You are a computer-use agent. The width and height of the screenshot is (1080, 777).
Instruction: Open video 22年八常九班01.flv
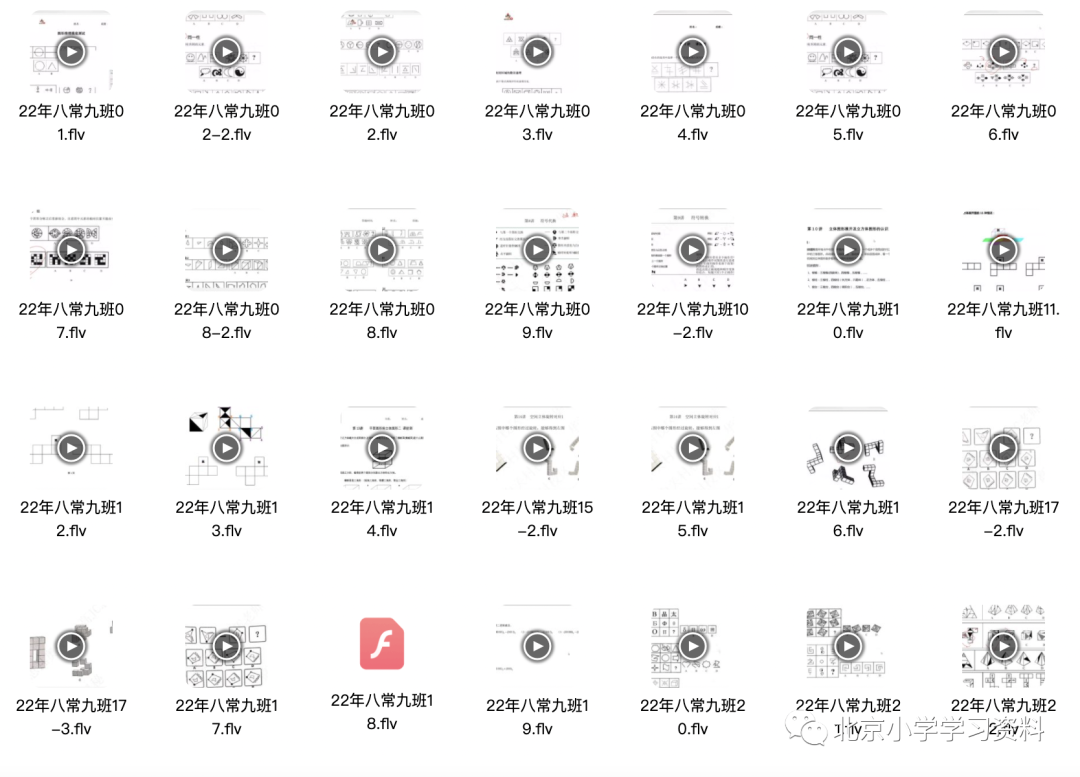71,52
